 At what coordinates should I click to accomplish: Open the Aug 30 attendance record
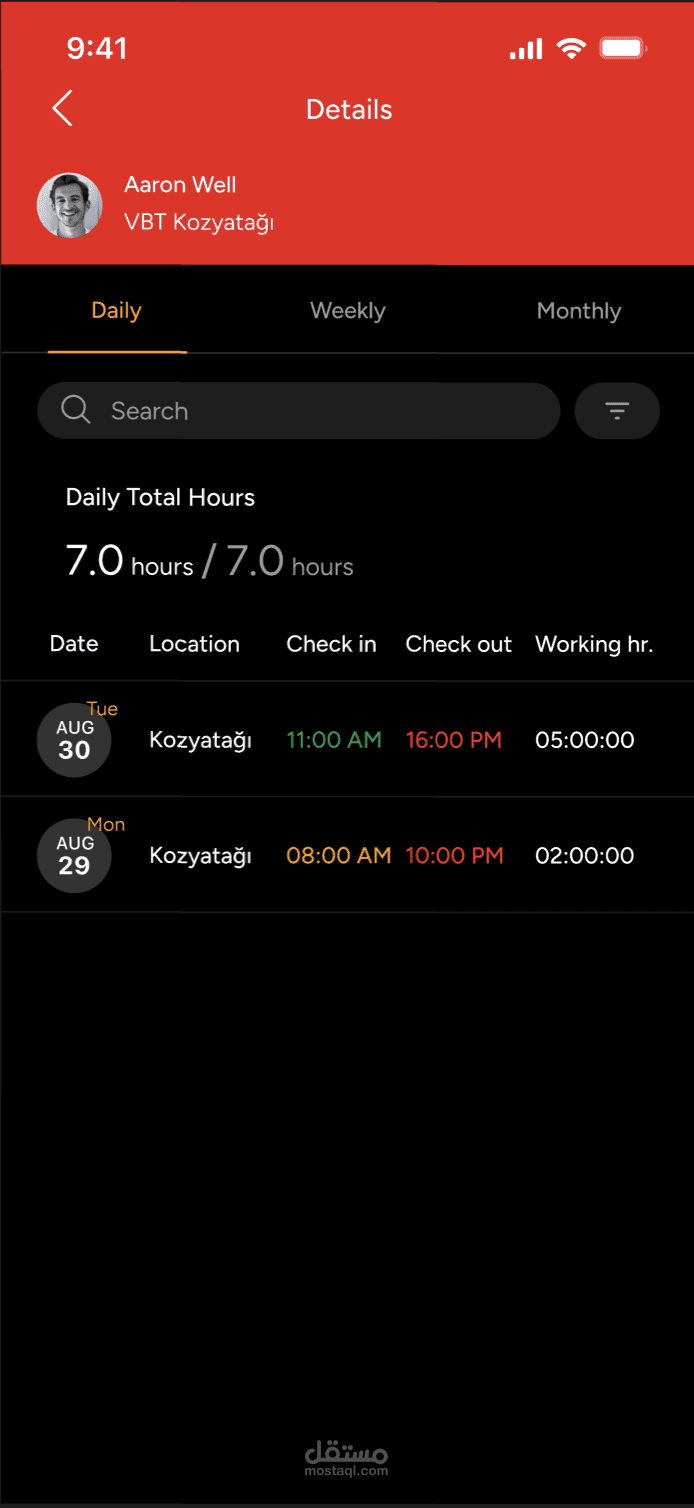pos(347,740)
